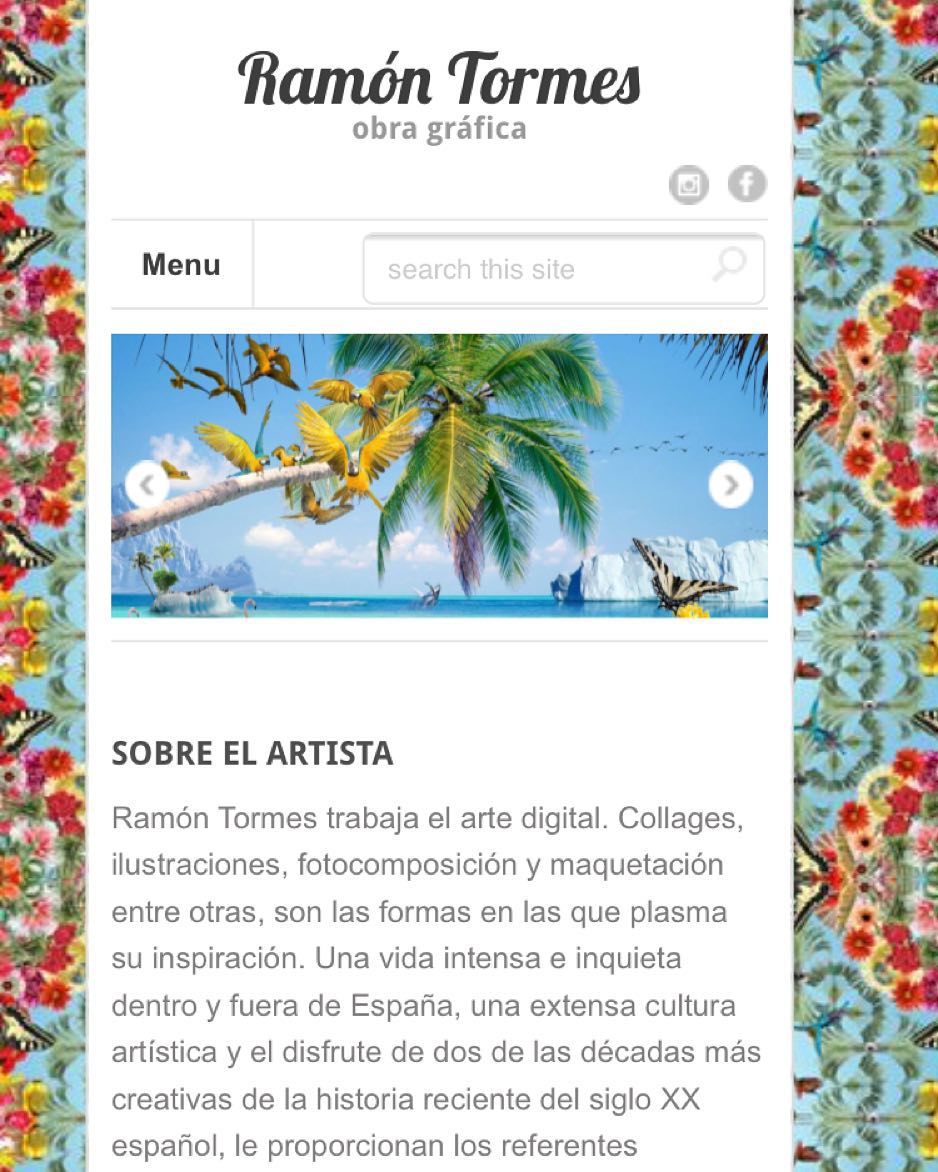Open the Instagram profile icon
This screenshot has width=938, height=1172.
688,185
